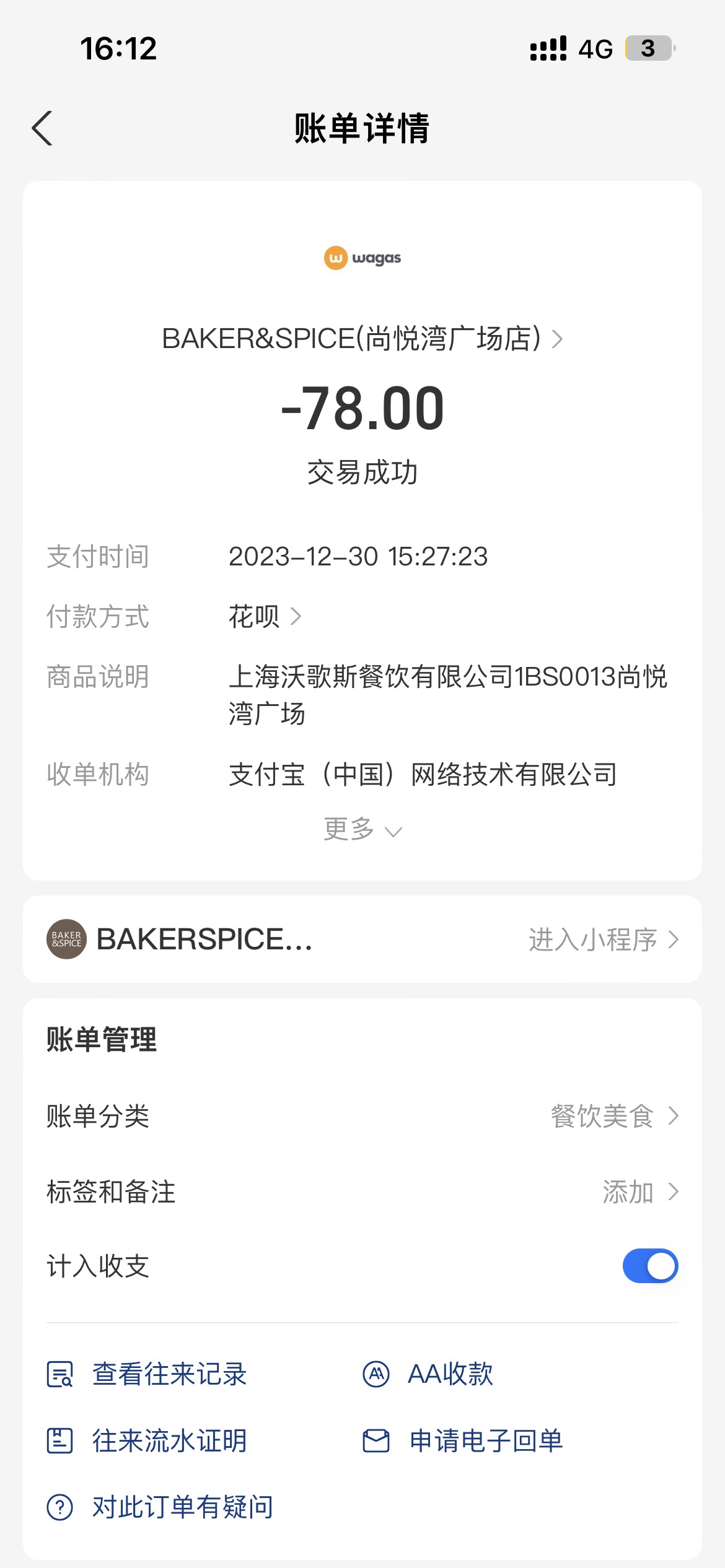Disable the 计入收支 switch
The width and height of the screenshot is (725, 1568).
click(650, 1266)
